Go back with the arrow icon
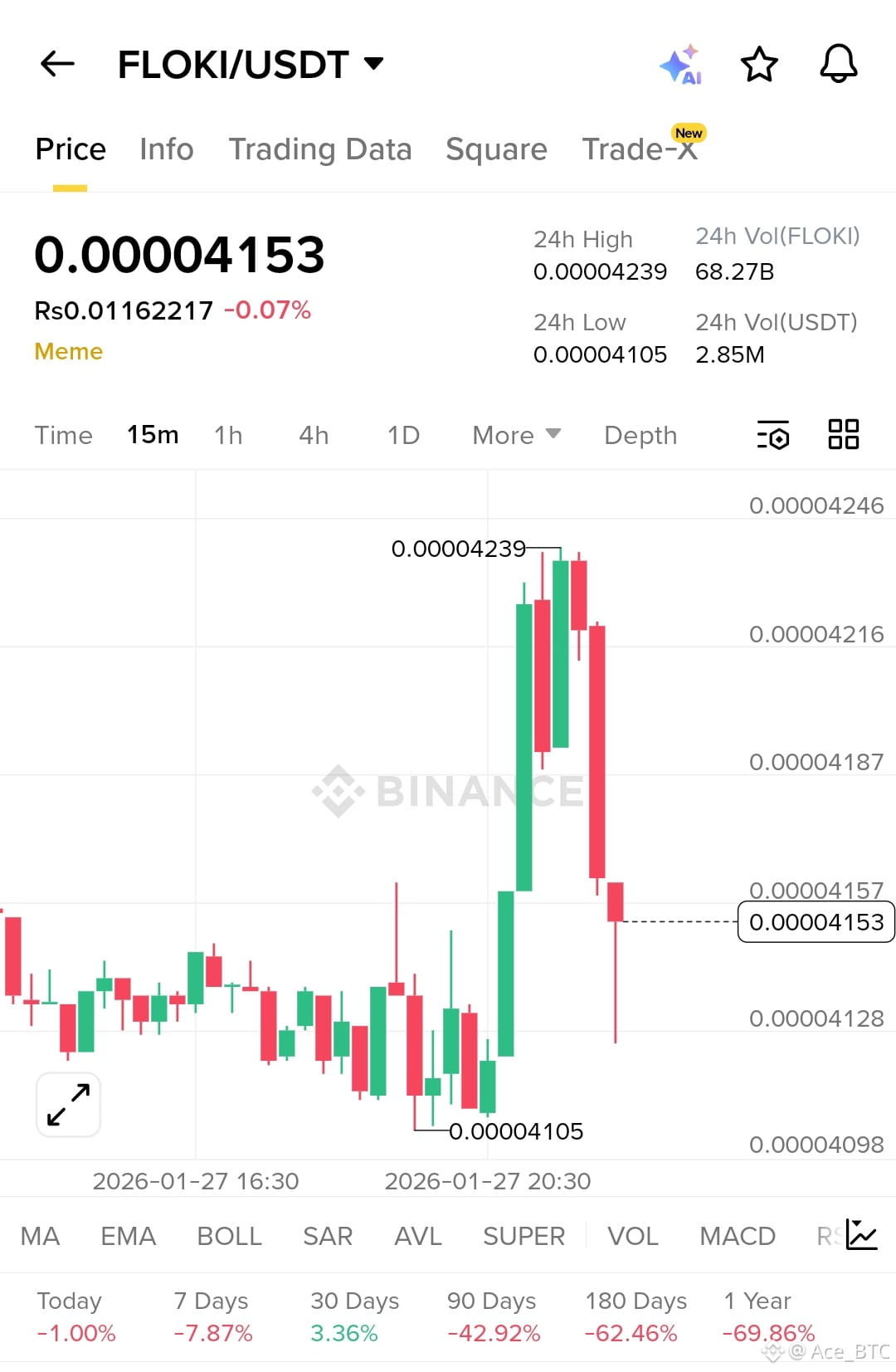The width and height of the screenshot is (896, 1372). pyautogui.click(x=56, y=63)
